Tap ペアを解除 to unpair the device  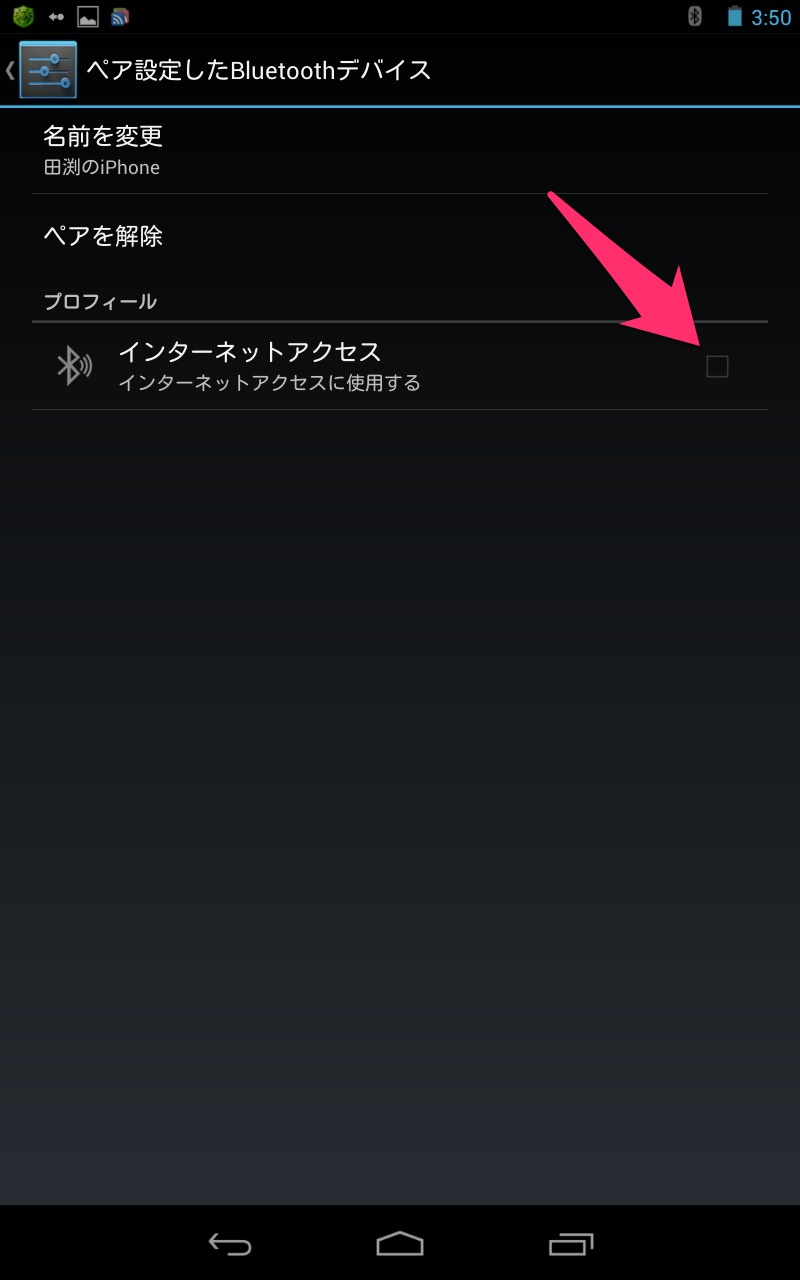pos(400,236)
